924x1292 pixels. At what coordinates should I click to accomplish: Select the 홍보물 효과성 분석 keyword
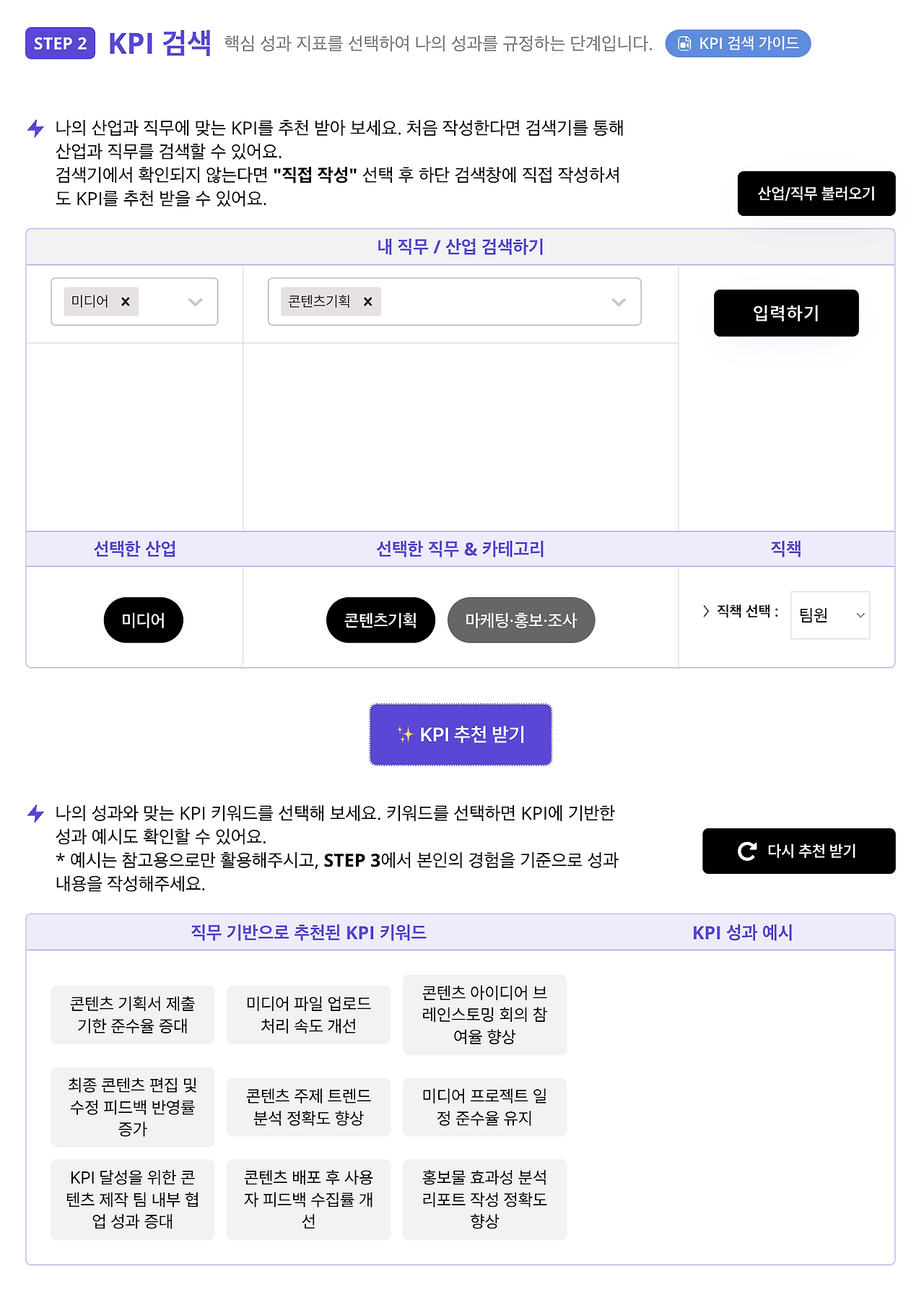(x=484, y=1200)
